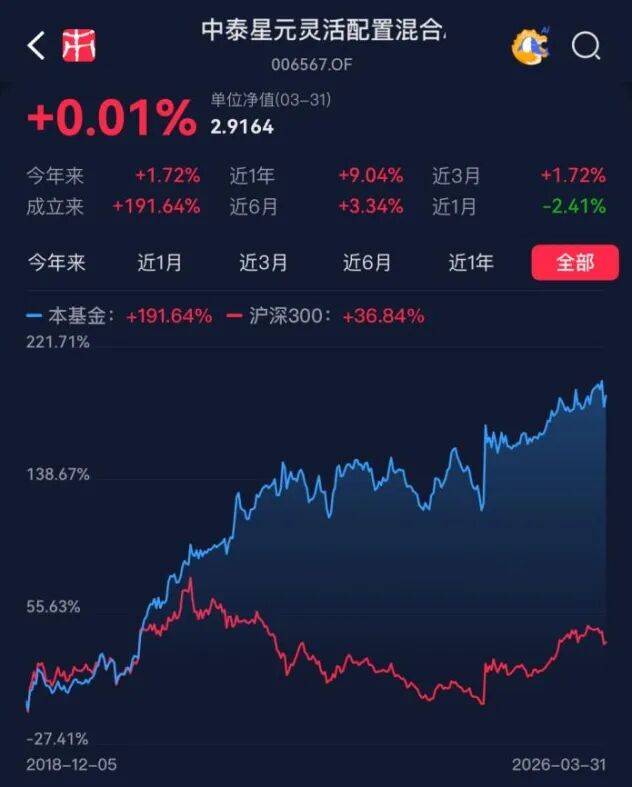Show the 近3月 performance chart

click(x=264, y=263)
